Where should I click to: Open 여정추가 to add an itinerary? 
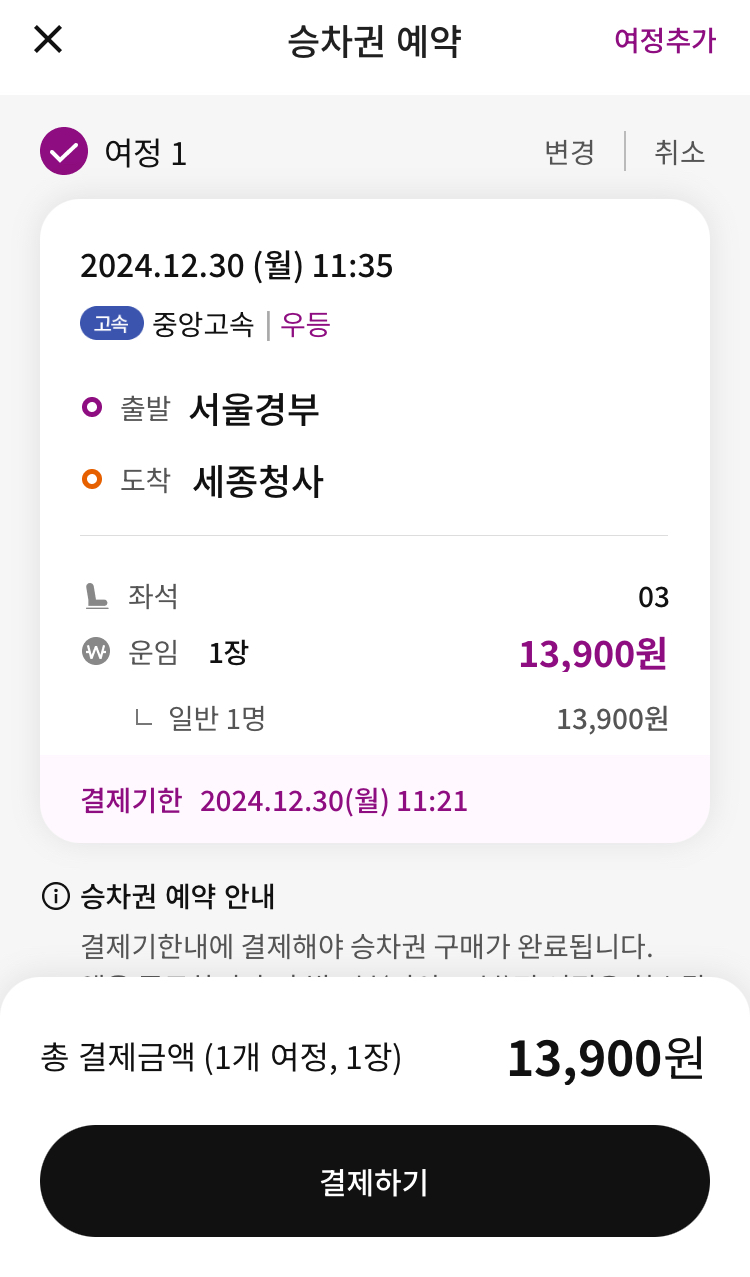click(x=667, y=40)
